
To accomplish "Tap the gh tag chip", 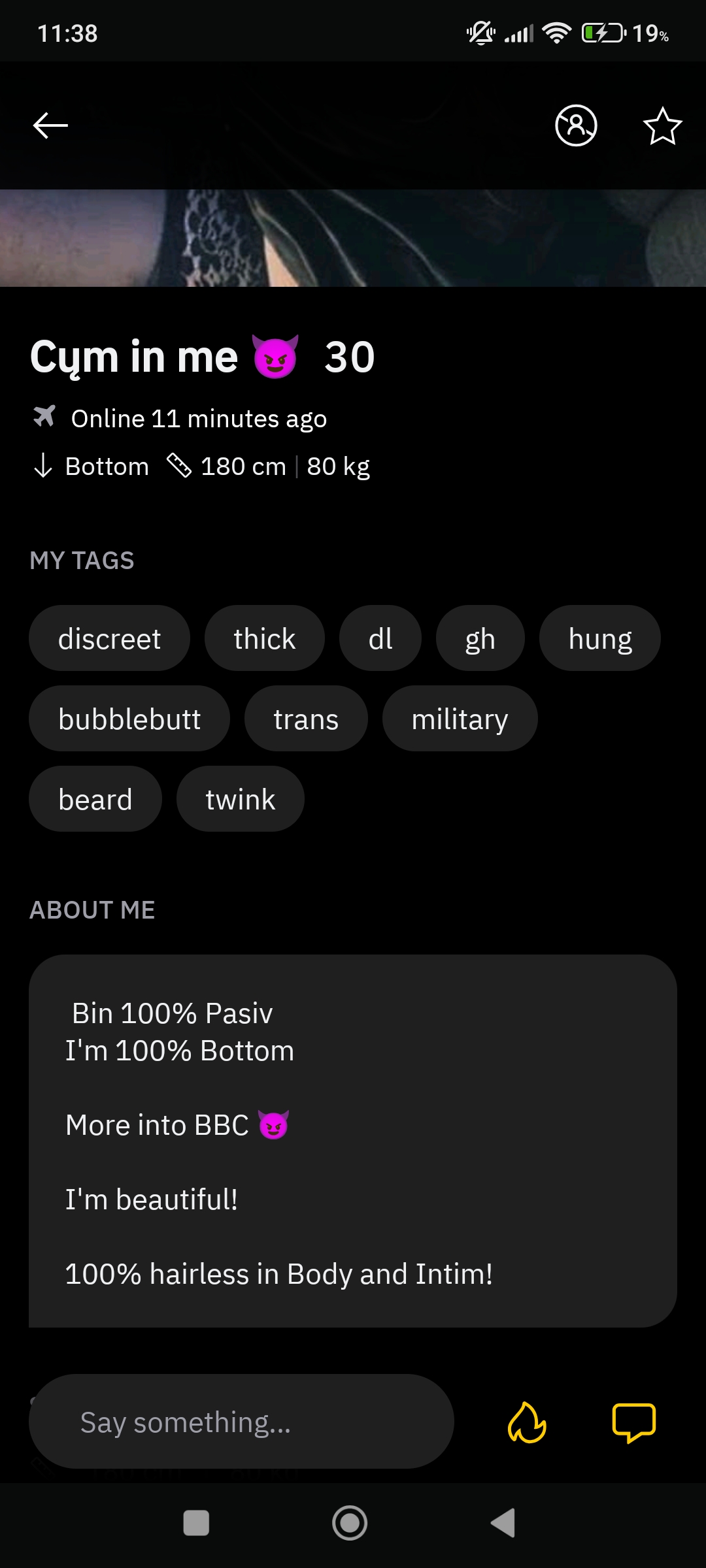I will click(x=480, y=638).
